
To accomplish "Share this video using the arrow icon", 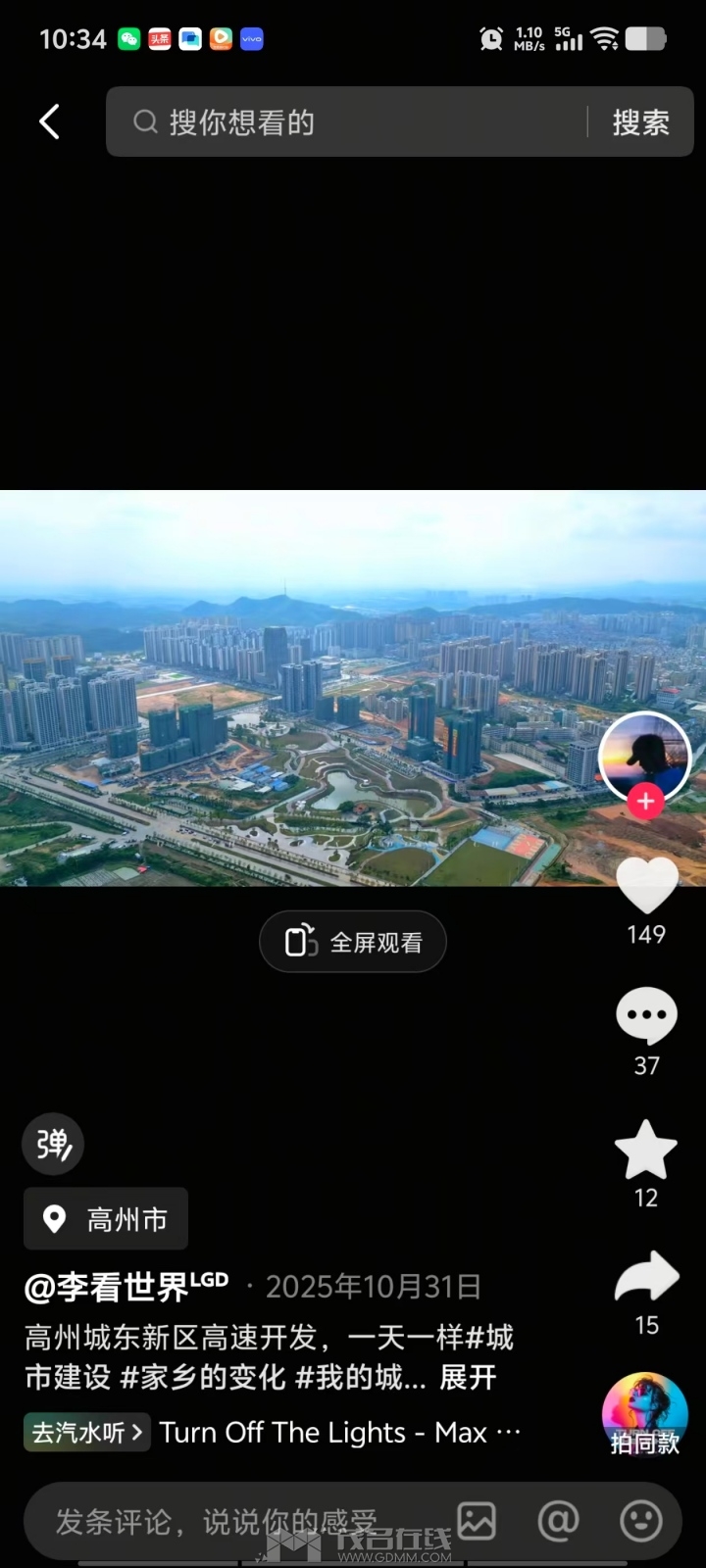I will click(x=646, y=1277).
